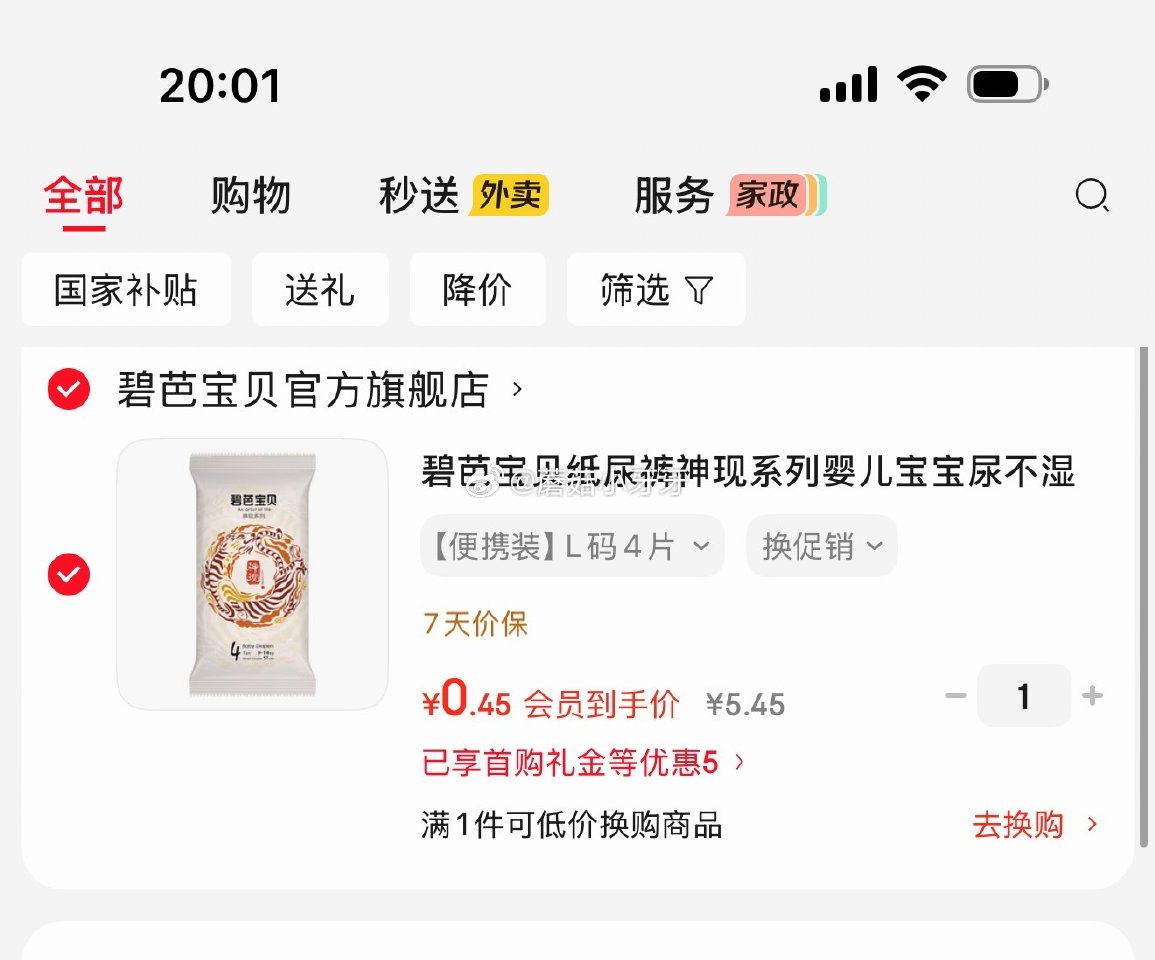
Task: Deselect the 碧芭宝贝纸尿裤 item checkbox
Action: (69, 575)
